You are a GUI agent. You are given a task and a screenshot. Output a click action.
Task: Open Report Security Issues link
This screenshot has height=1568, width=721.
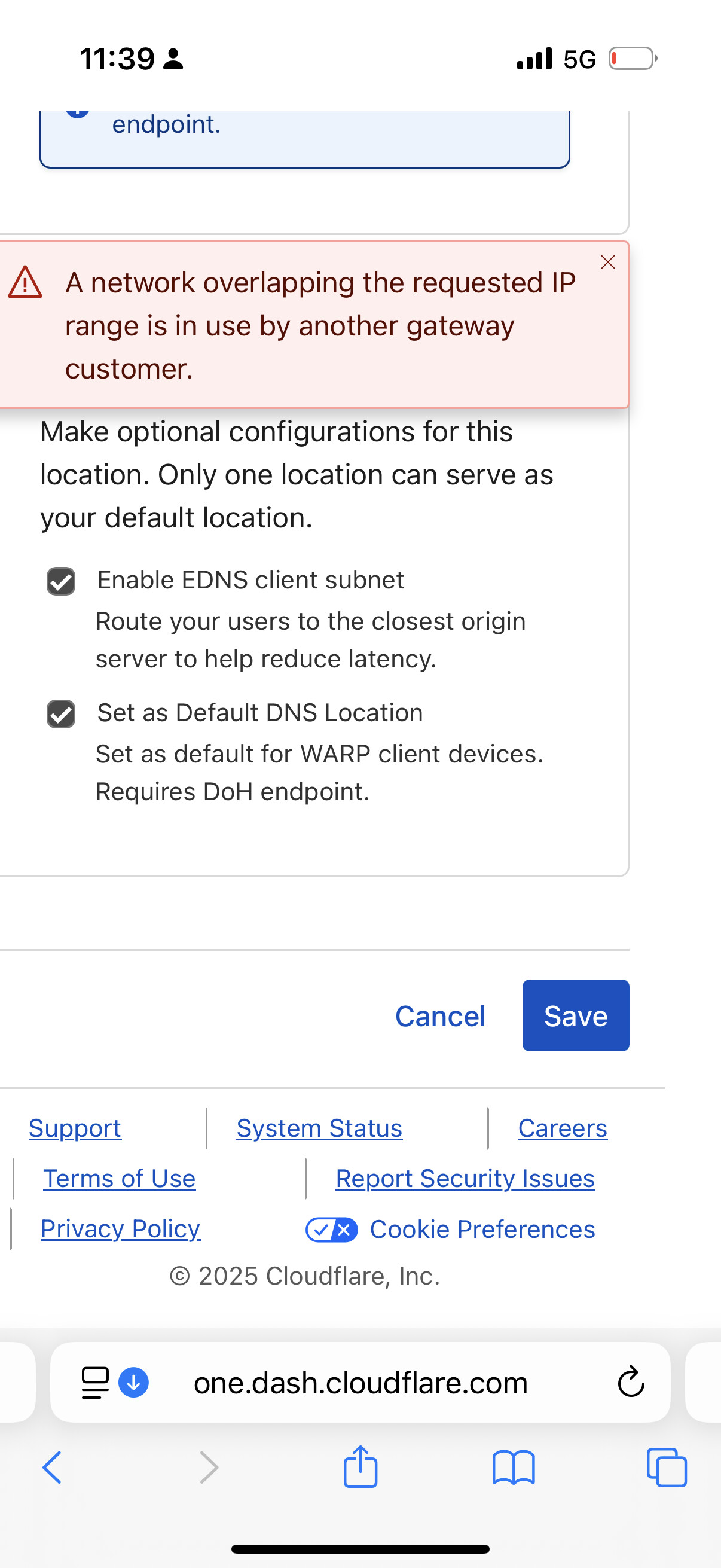(466, 1179)
